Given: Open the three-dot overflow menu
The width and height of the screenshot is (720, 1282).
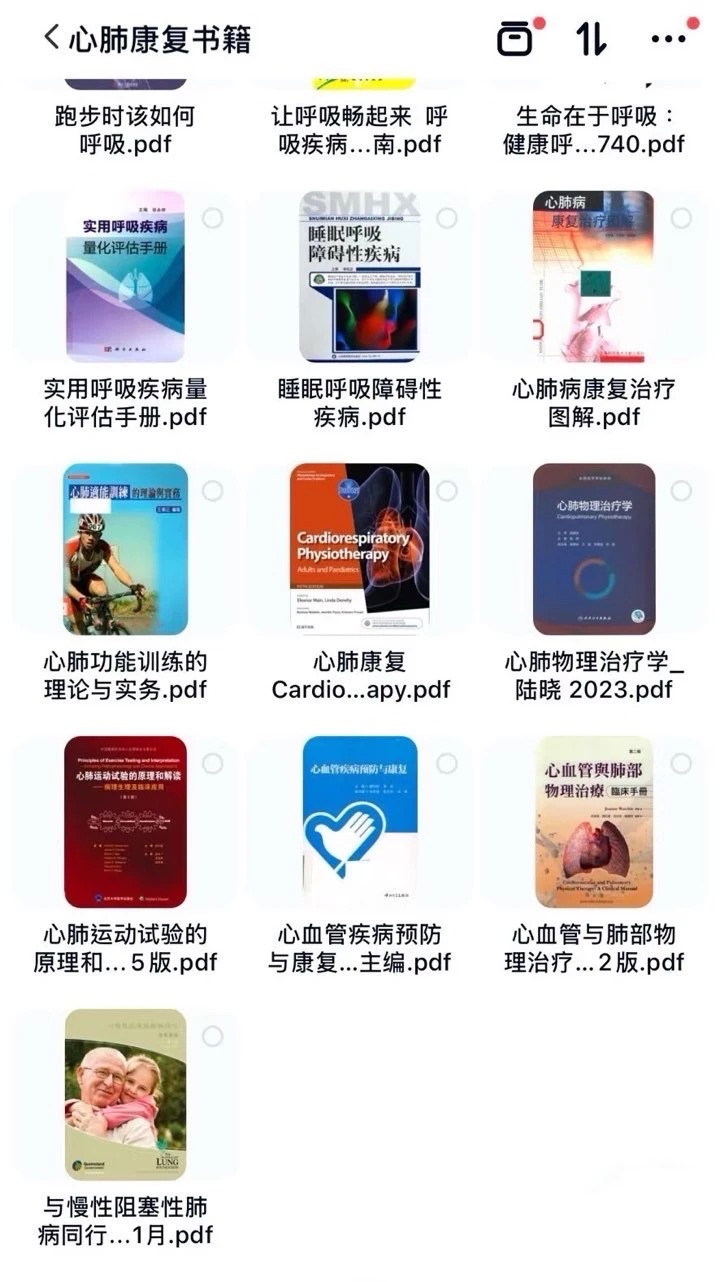Looking at the screenshot, I should 668,38.
